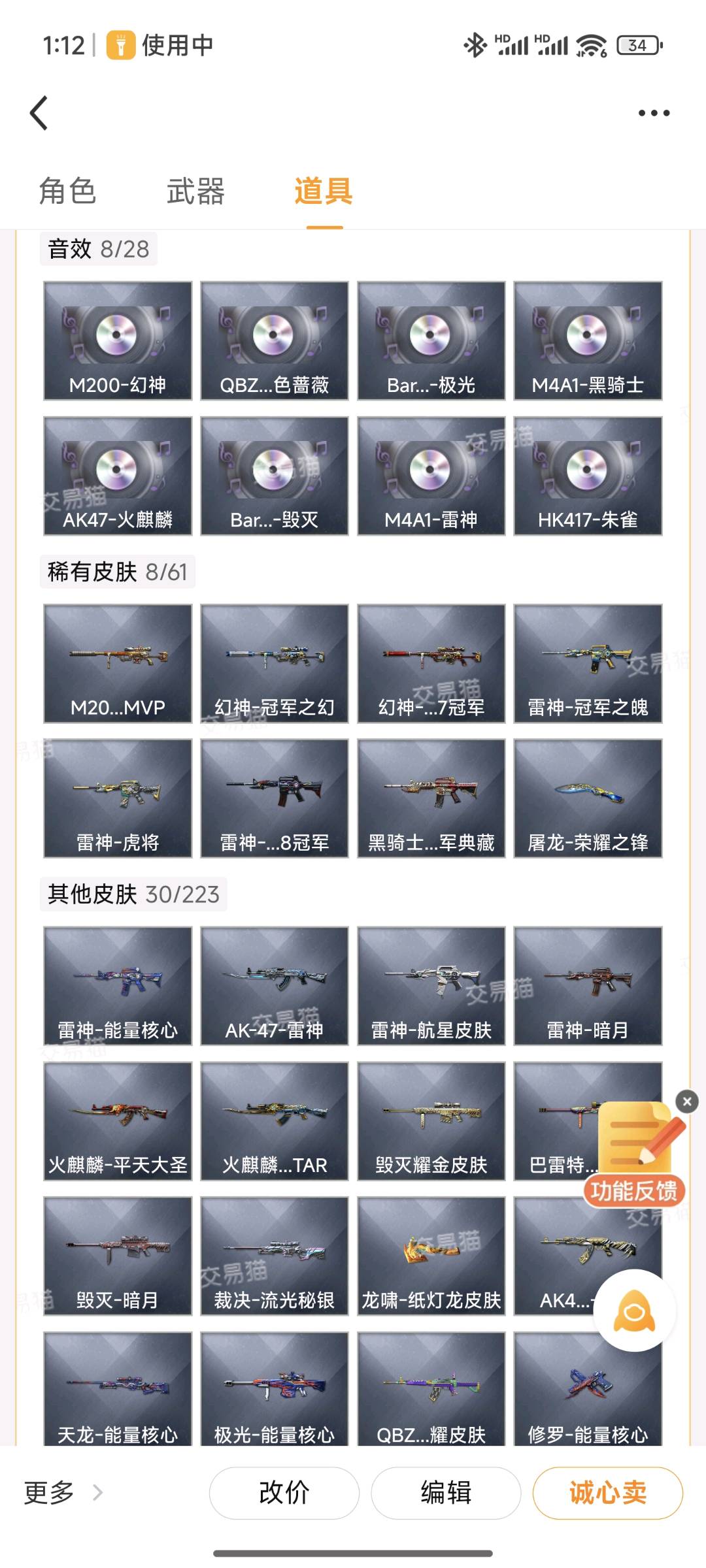Switch to the 武器 tab
The height and width of the screenshot is (1568, 706).
[195, 191]
